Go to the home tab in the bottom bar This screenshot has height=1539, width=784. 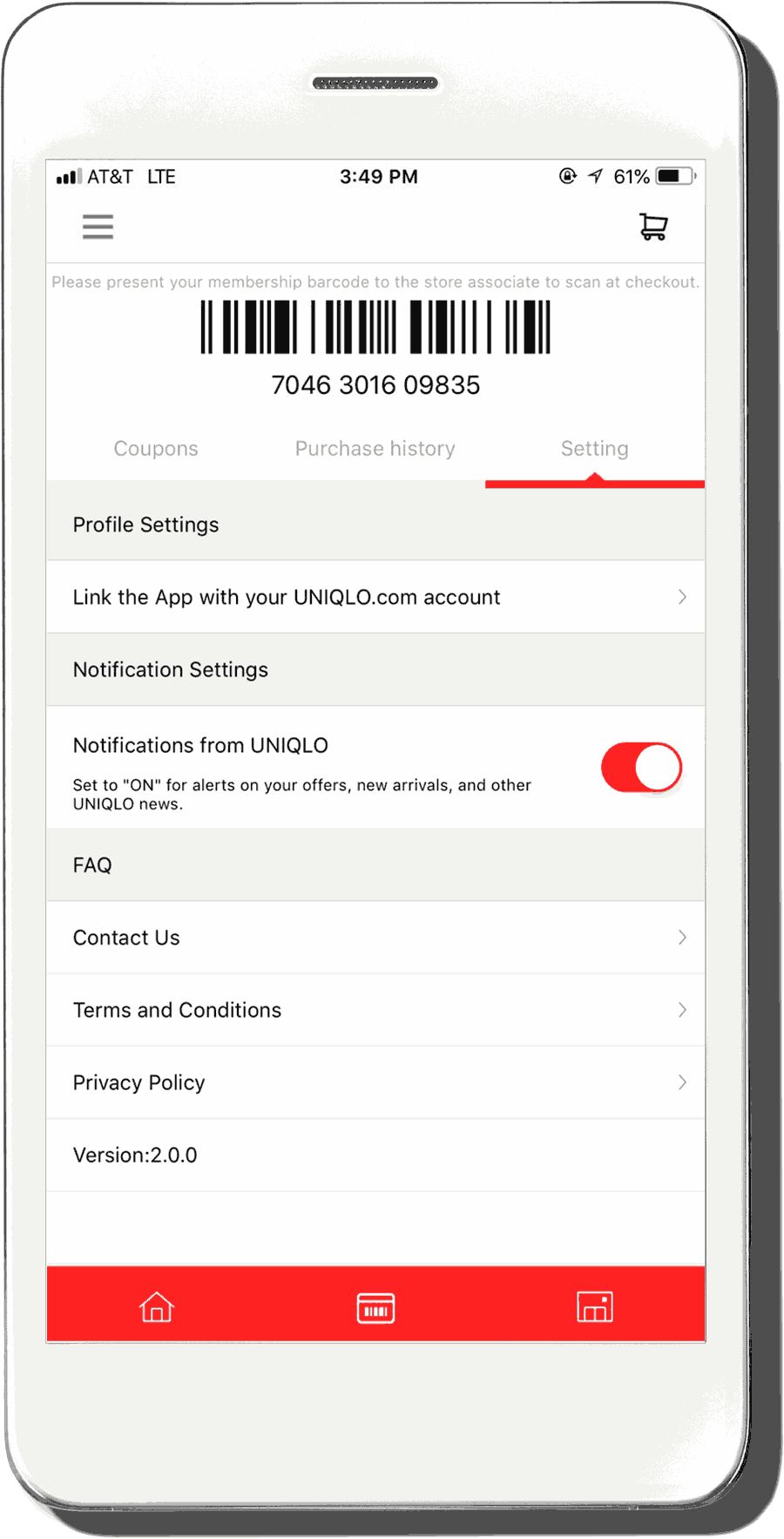[157, 1307]
